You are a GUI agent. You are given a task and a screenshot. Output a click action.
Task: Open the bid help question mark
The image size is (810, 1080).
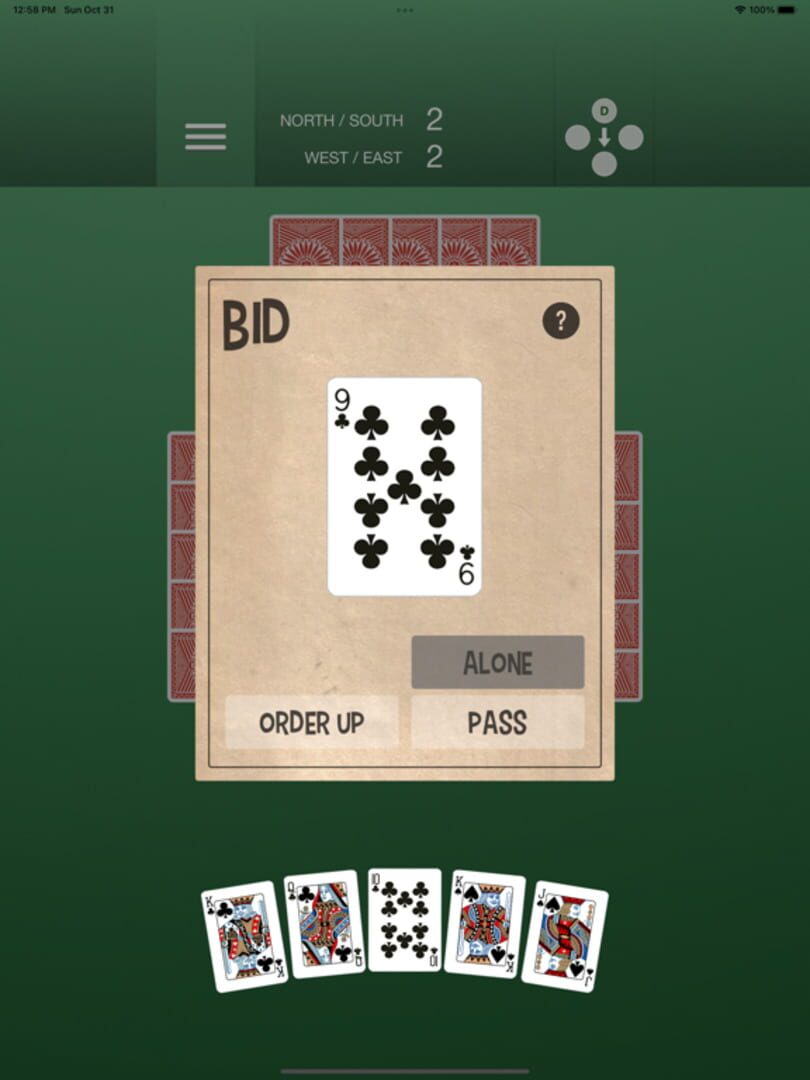561,321
